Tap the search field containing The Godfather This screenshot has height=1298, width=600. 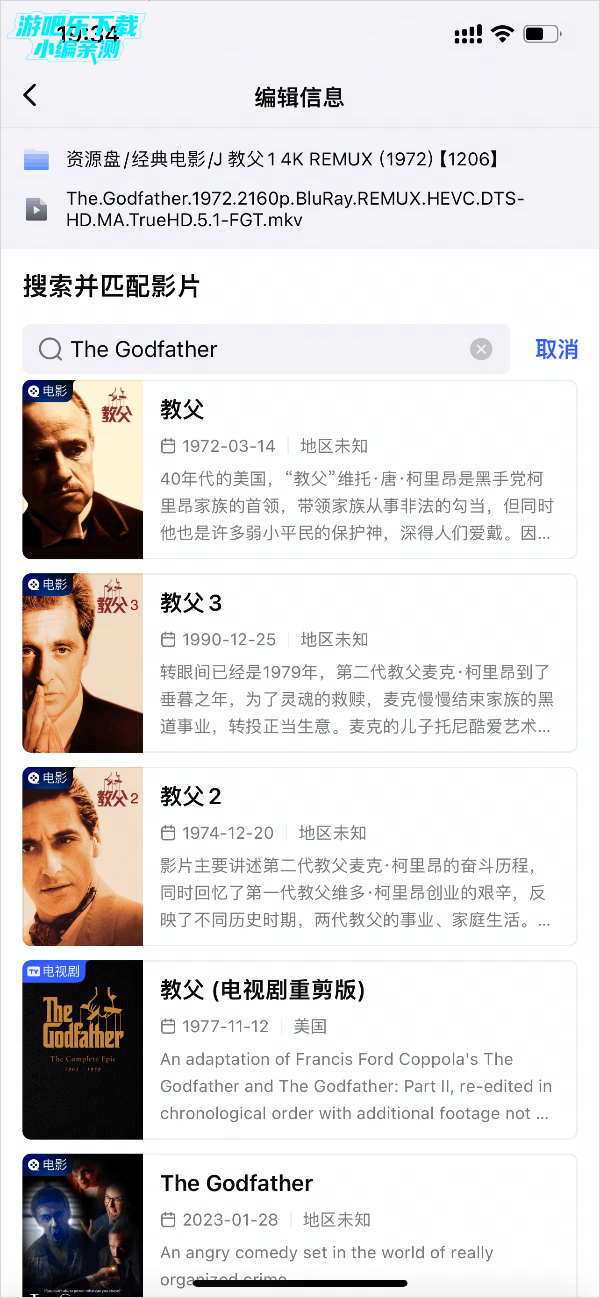(260, 349)
